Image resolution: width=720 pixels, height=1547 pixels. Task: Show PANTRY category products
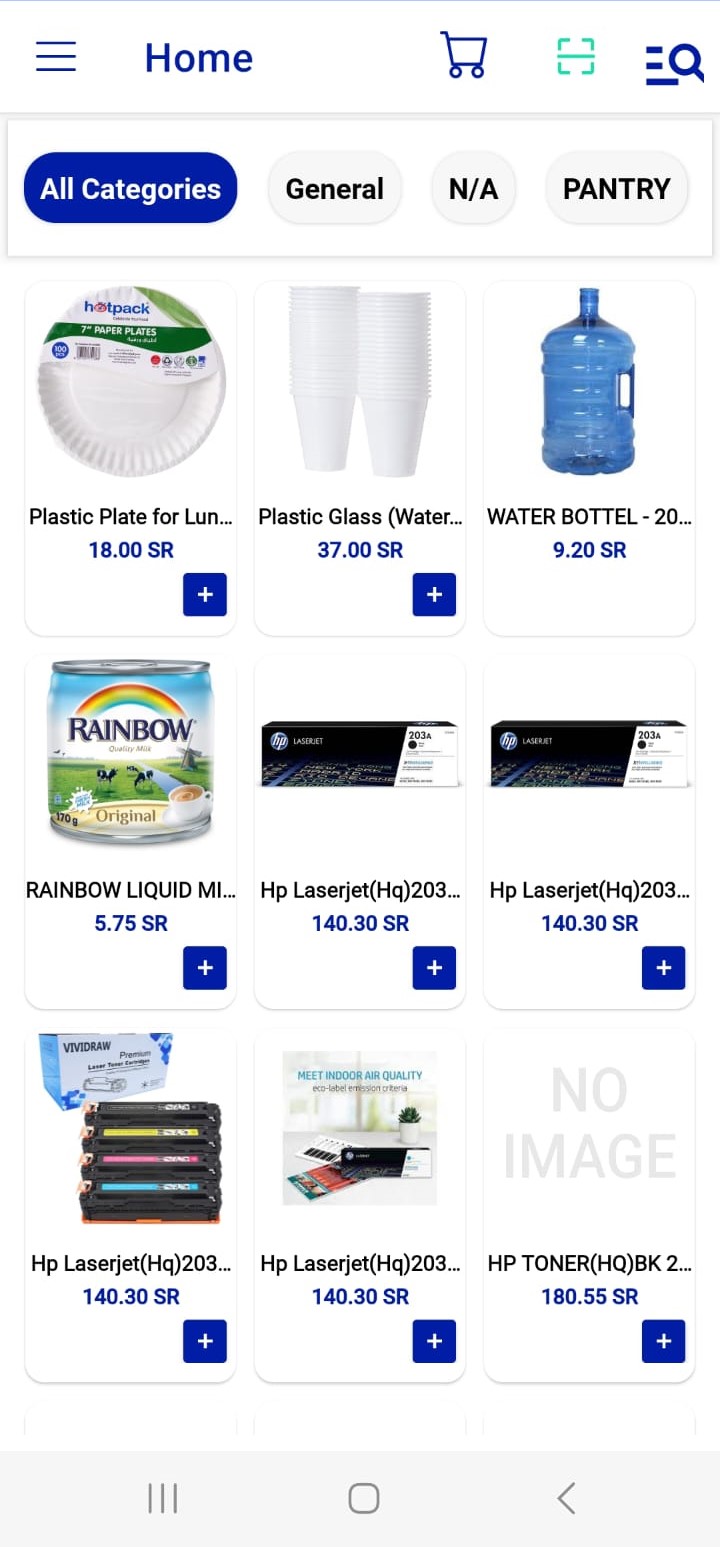(x=616, y=188)
